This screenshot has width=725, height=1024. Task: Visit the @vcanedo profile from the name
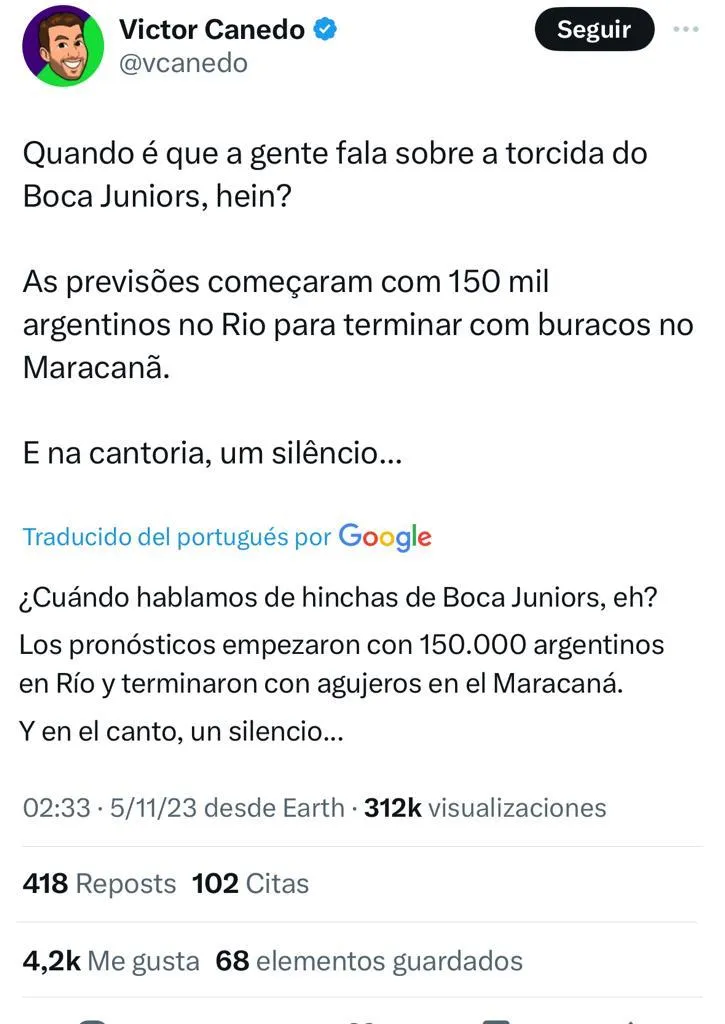pos(212,30)
